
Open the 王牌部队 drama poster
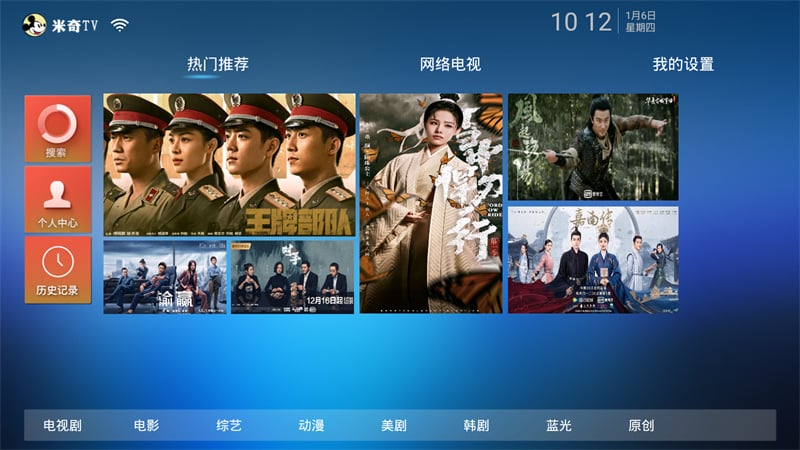pyautogui.click(x=229, y=164)
